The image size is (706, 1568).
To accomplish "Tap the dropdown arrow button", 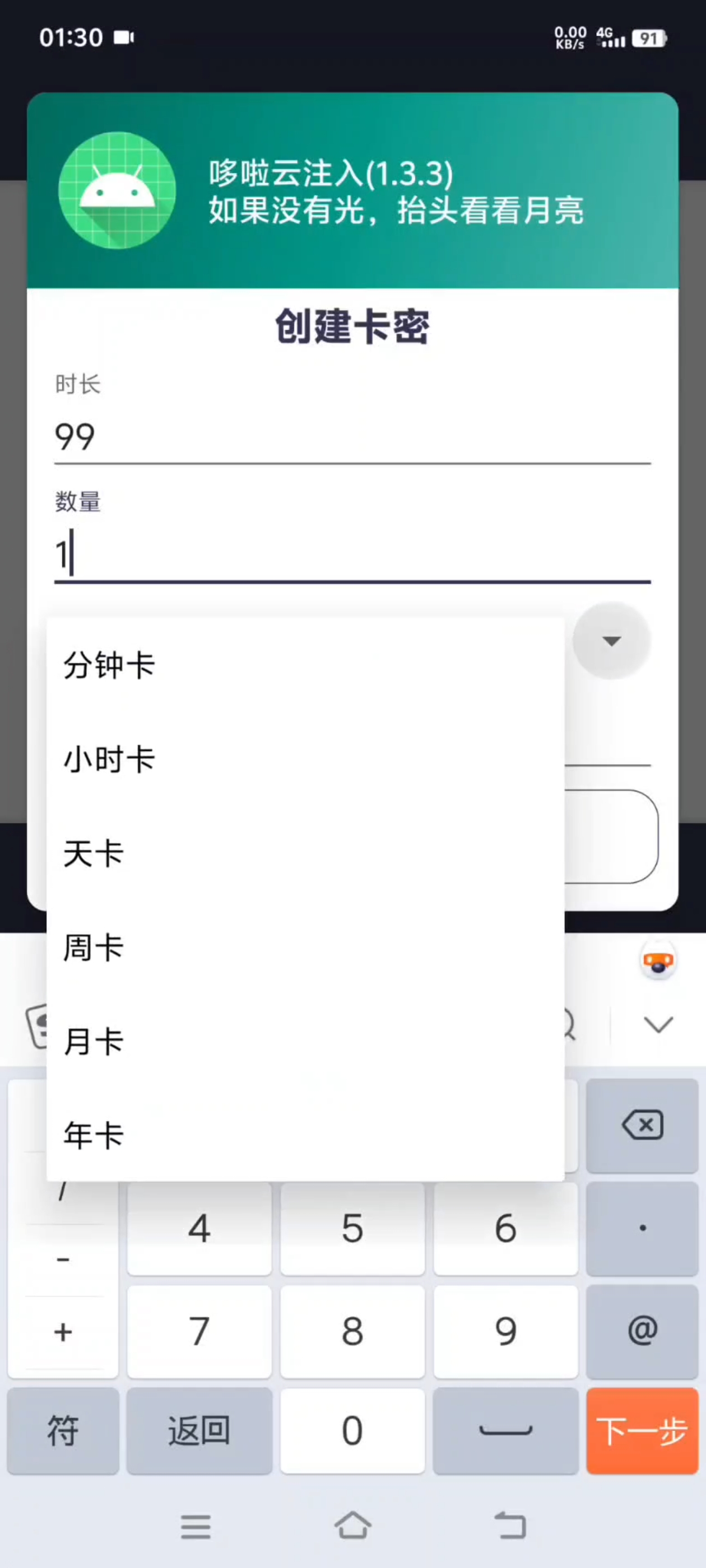I will (611, 640).
